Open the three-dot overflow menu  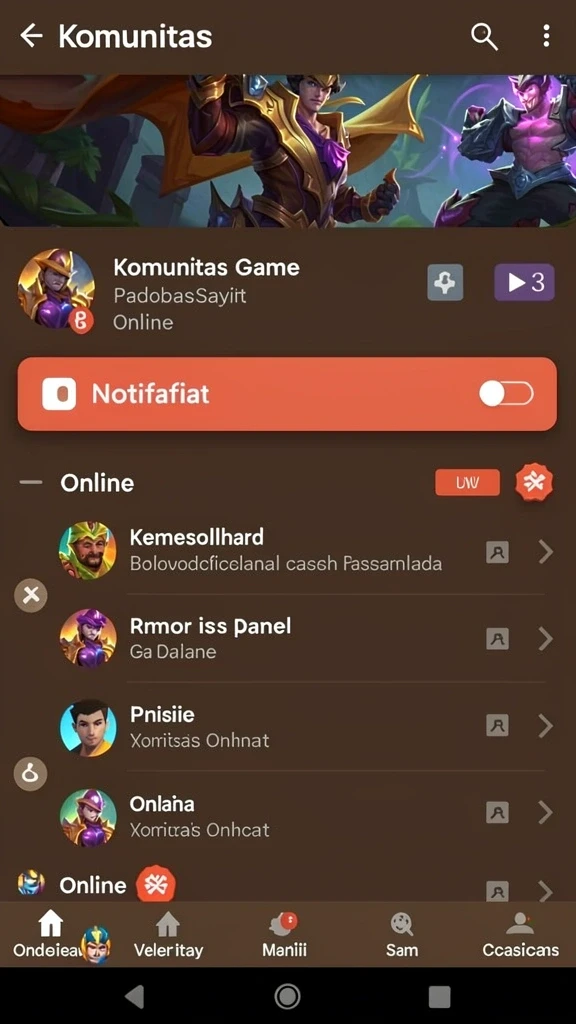(546, 37)
